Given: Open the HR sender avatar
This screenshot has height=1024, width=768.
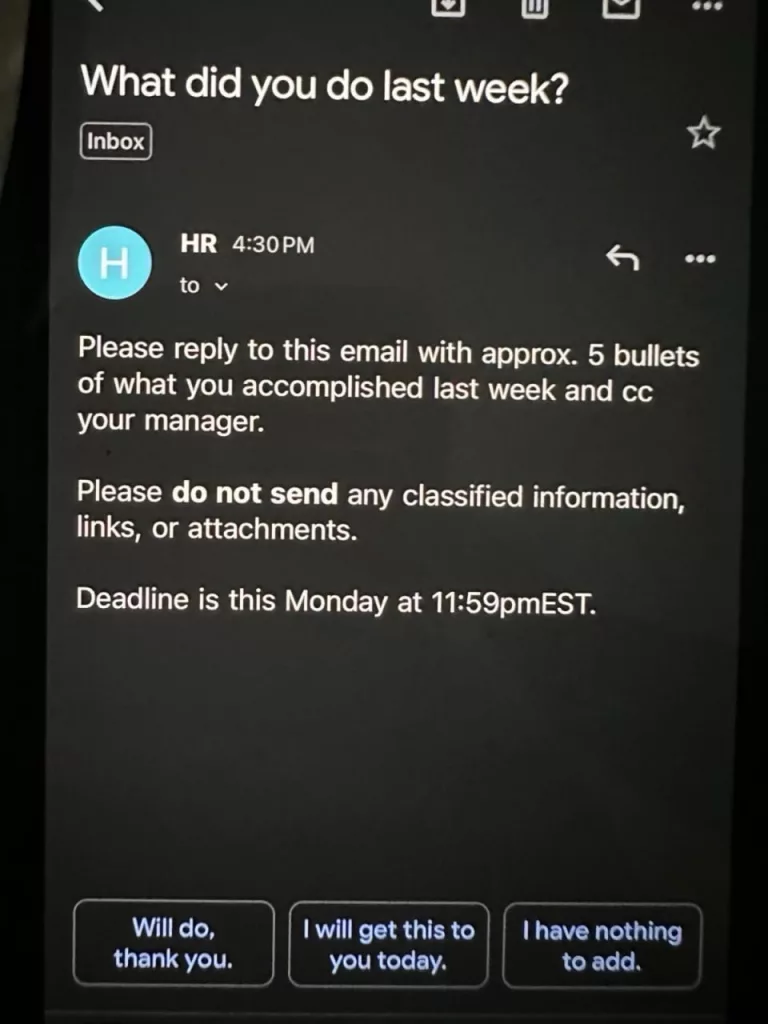Looking at the screenshot, I should [115, 264].
